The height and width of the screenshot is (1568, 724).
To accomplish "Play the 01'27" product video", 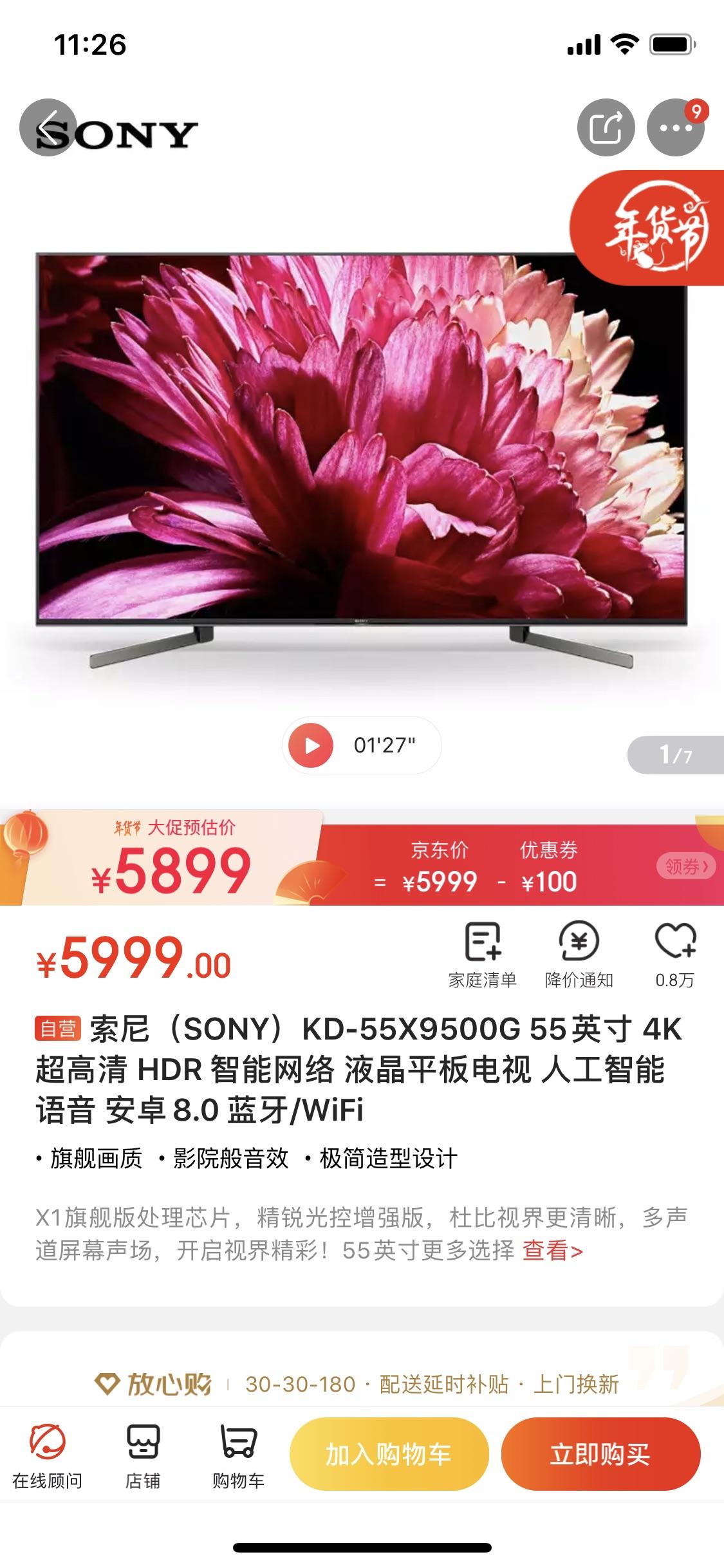I will coord(313,745).
